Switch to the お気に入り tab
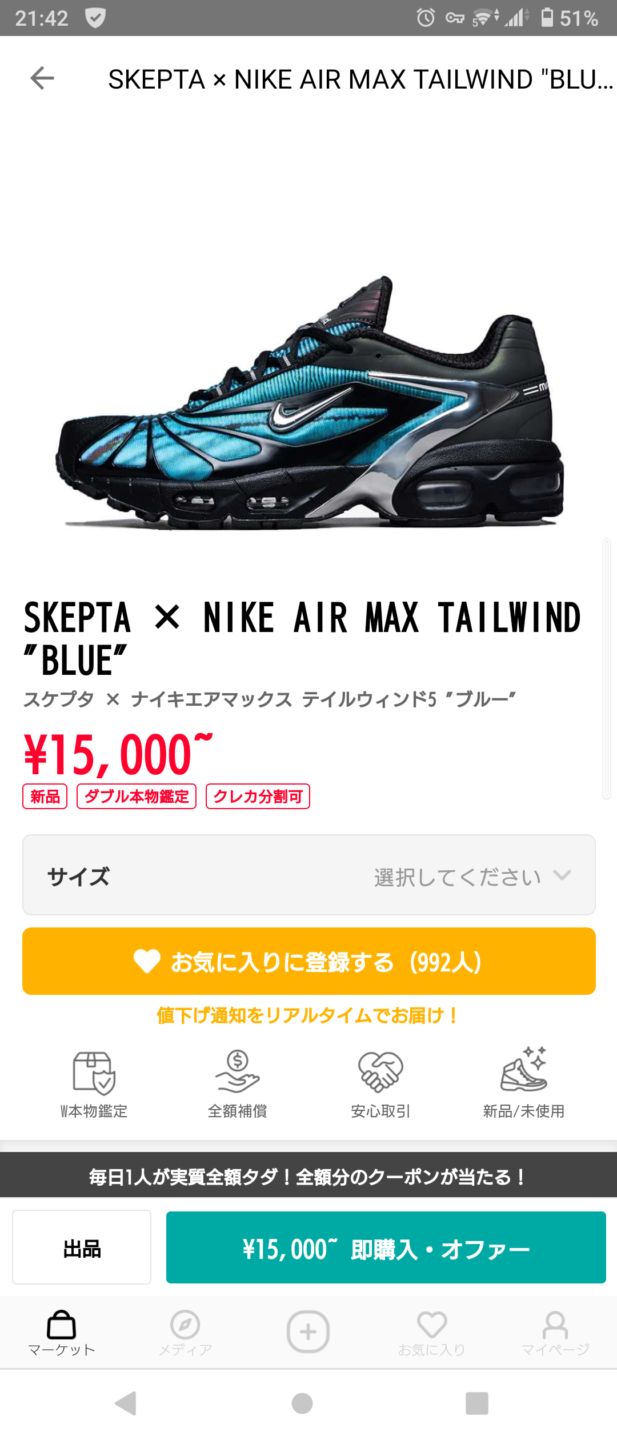Image resolution: width=617 pixels, height=1440 pixels. click(432, 1334)
